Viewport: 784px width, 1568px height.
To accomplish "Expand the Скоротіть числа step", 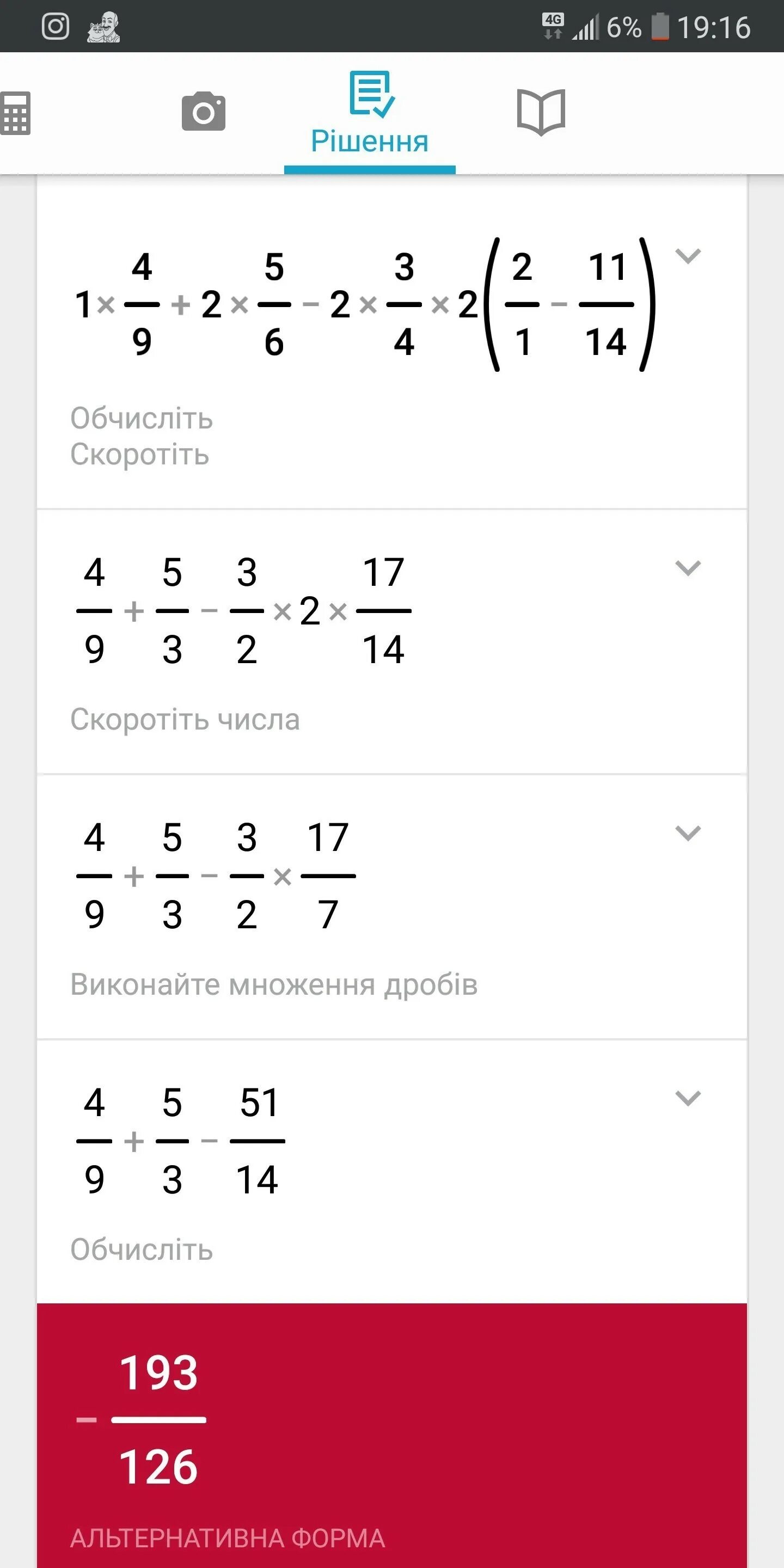I will click(688, 568).
